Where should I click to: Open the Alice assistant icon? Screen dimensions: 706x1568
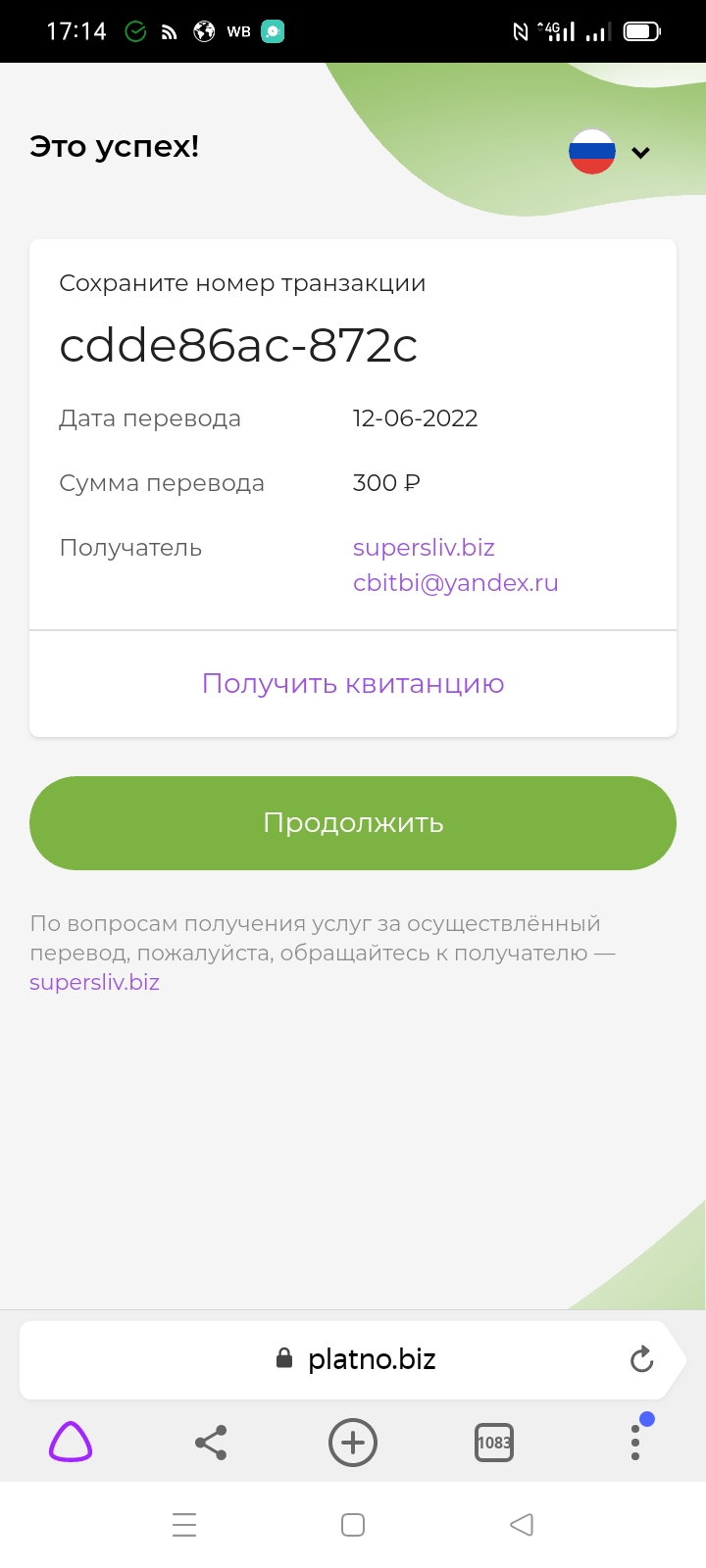pyautogui.click(x=71, y=1443)
